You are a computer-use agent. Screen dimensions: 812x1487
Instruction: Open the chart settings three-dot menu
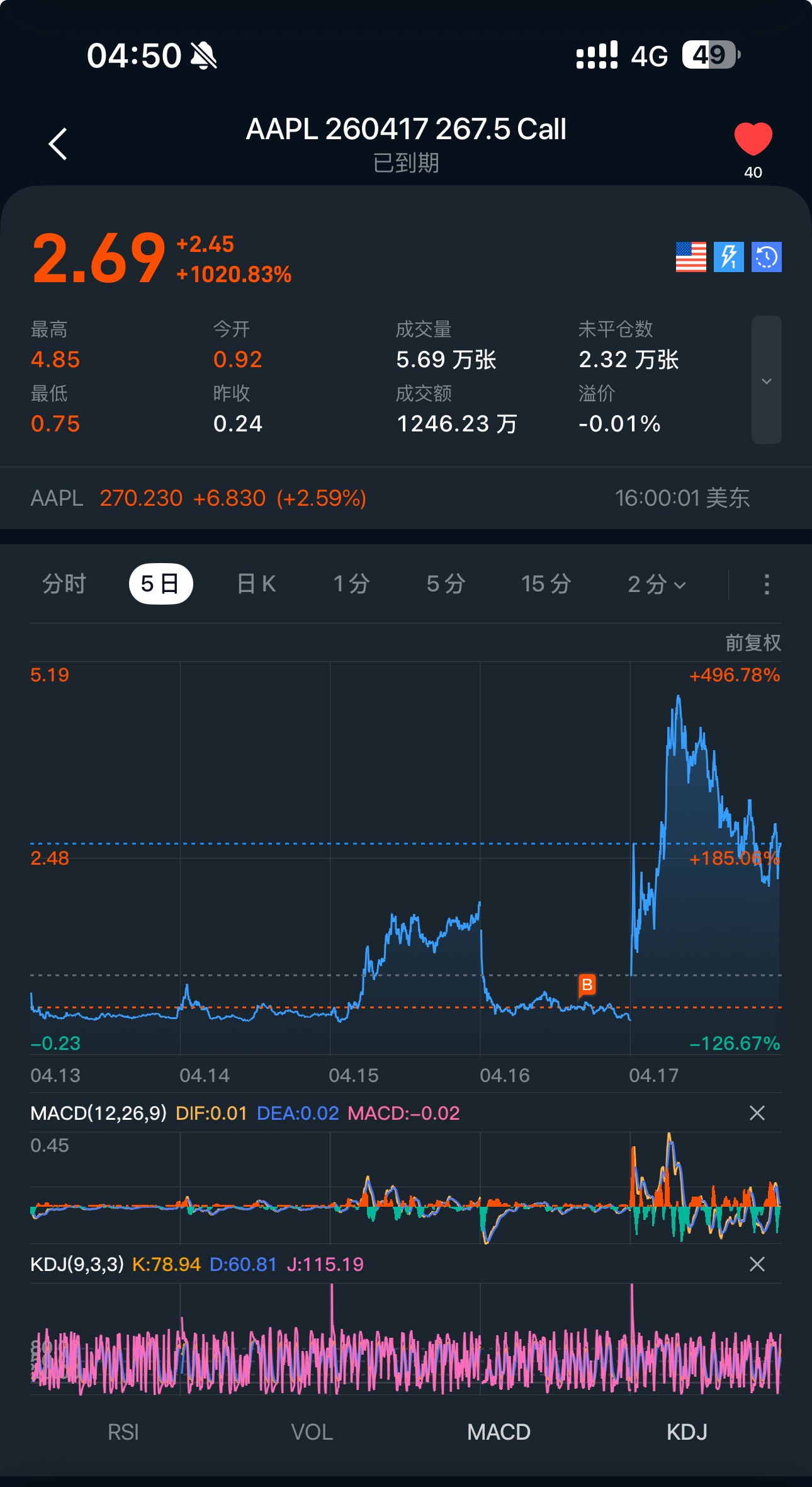coord(766,584)
